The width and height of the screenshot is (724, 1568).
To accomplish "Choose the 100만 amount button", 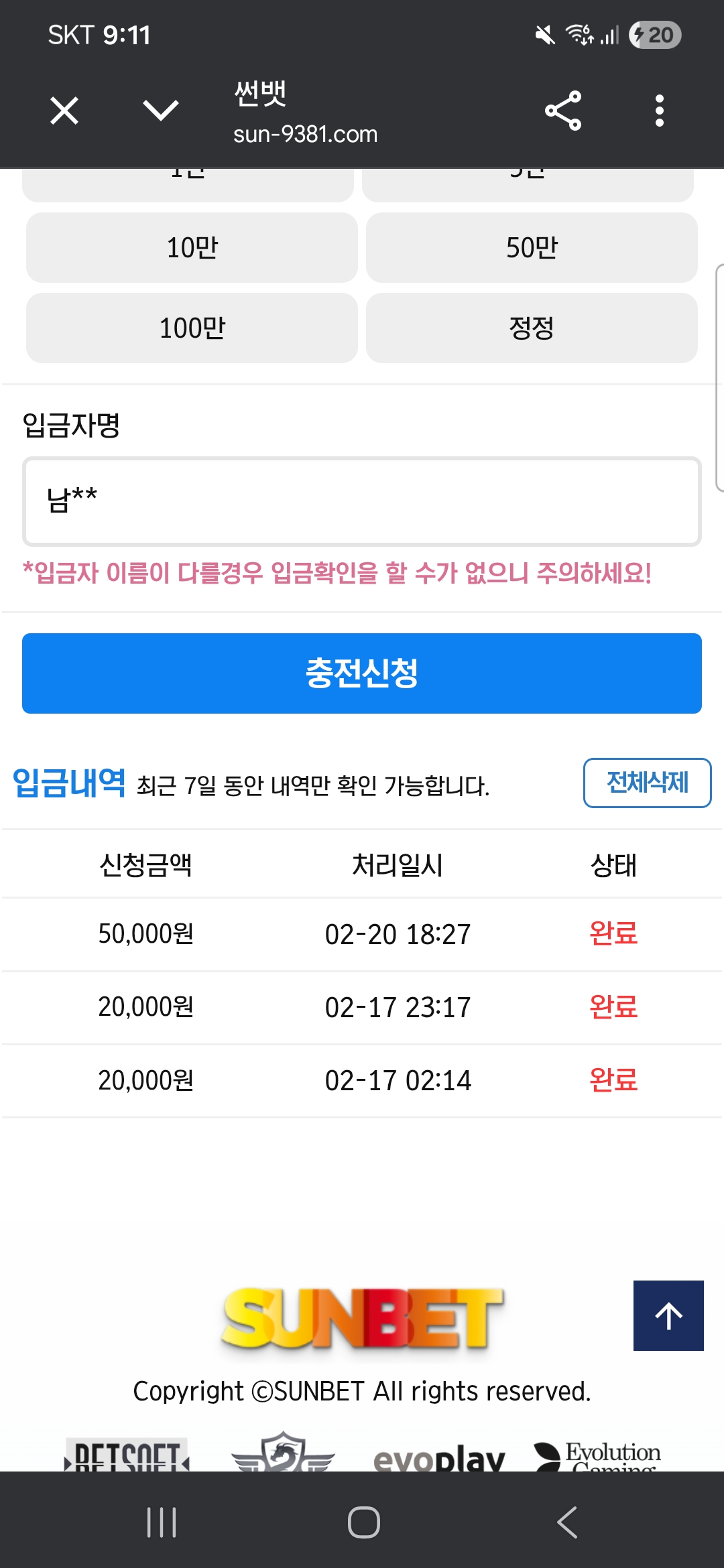I will pyautogui.click(x=192, y=328).
